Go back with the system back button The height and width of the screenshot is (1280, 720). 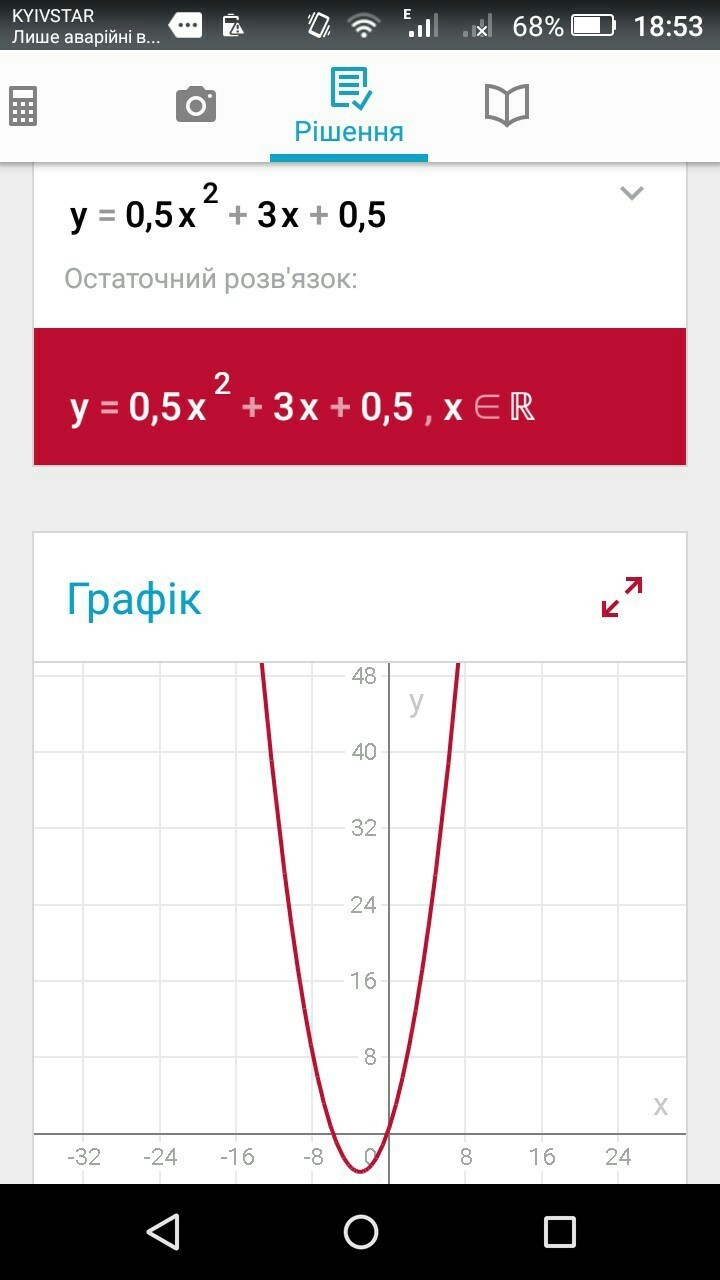162,1232
